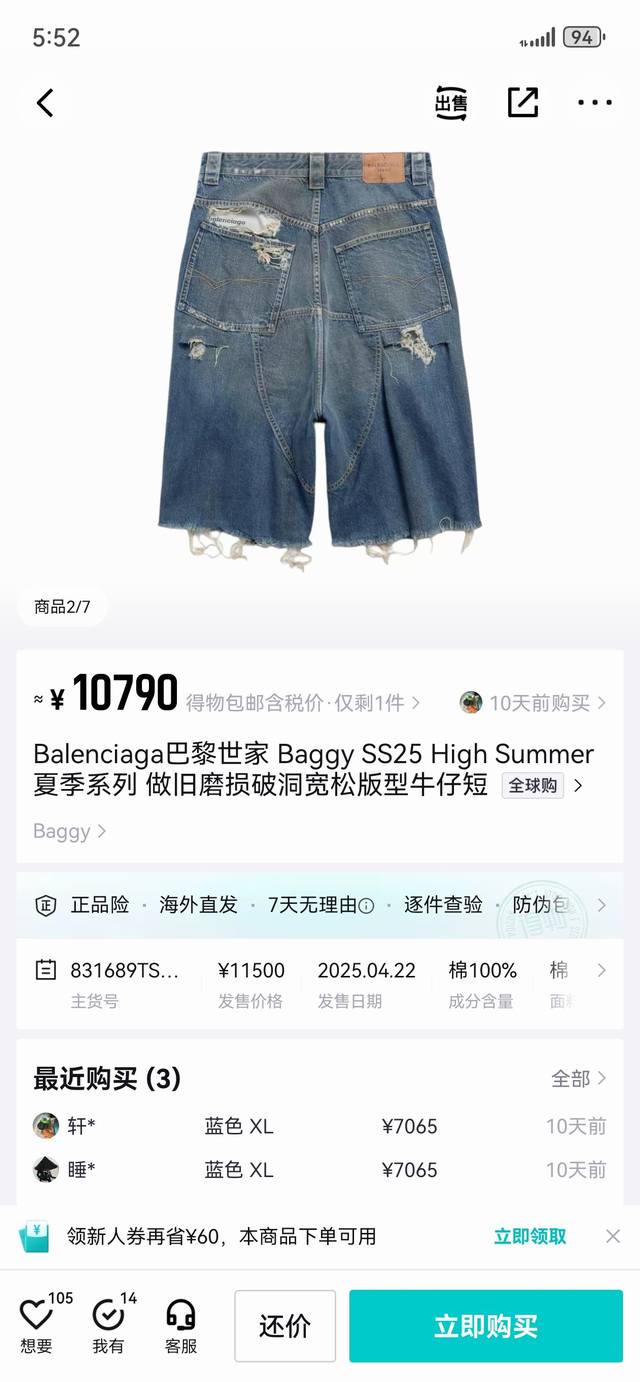Screen dimensions: 640x1382
Task: Expand the product specs row with 831689TS
Action: (320, 983)
